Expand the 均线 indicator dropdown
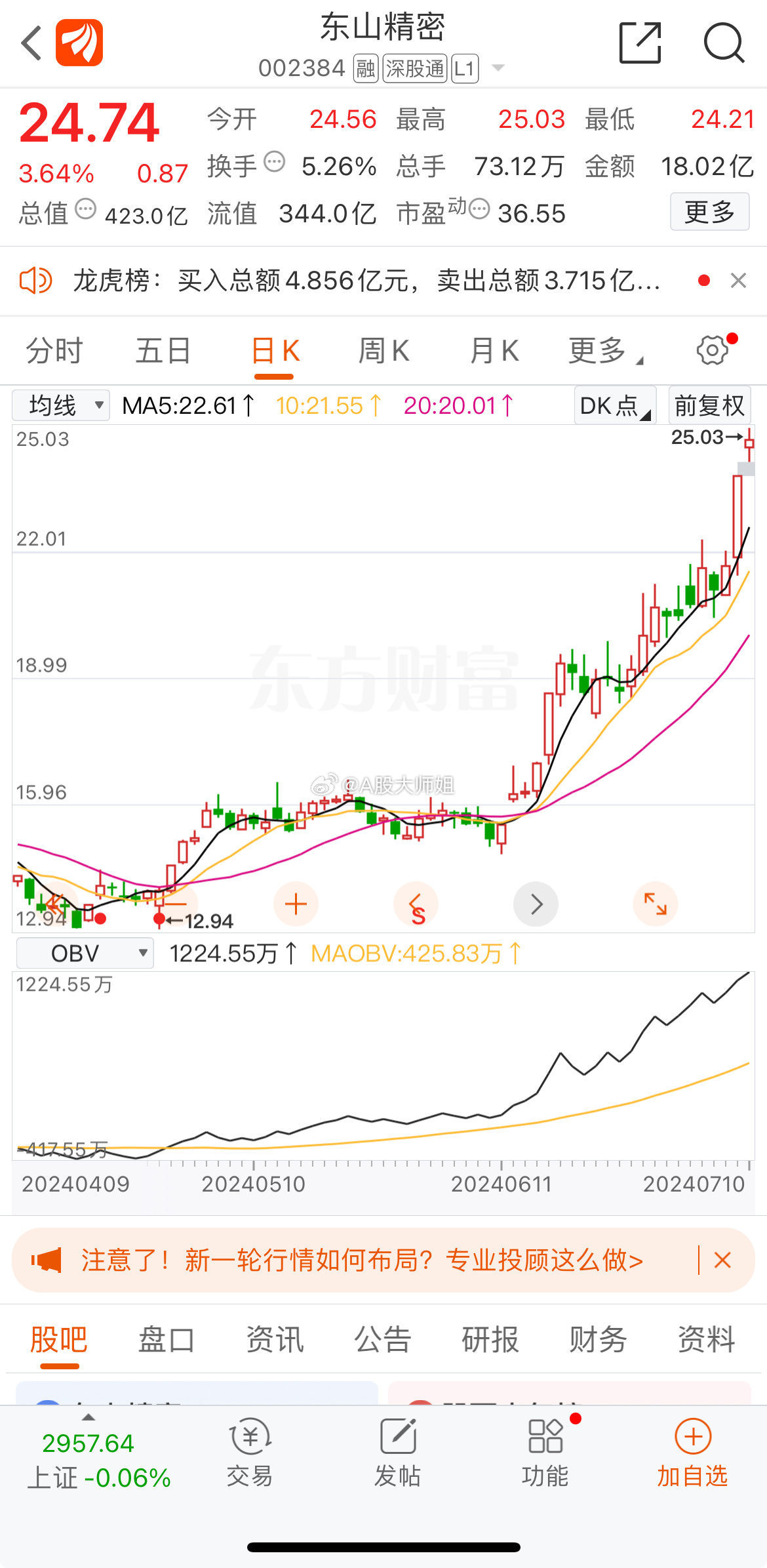This screenshot has height=1568, width=767. coord(61,405)
